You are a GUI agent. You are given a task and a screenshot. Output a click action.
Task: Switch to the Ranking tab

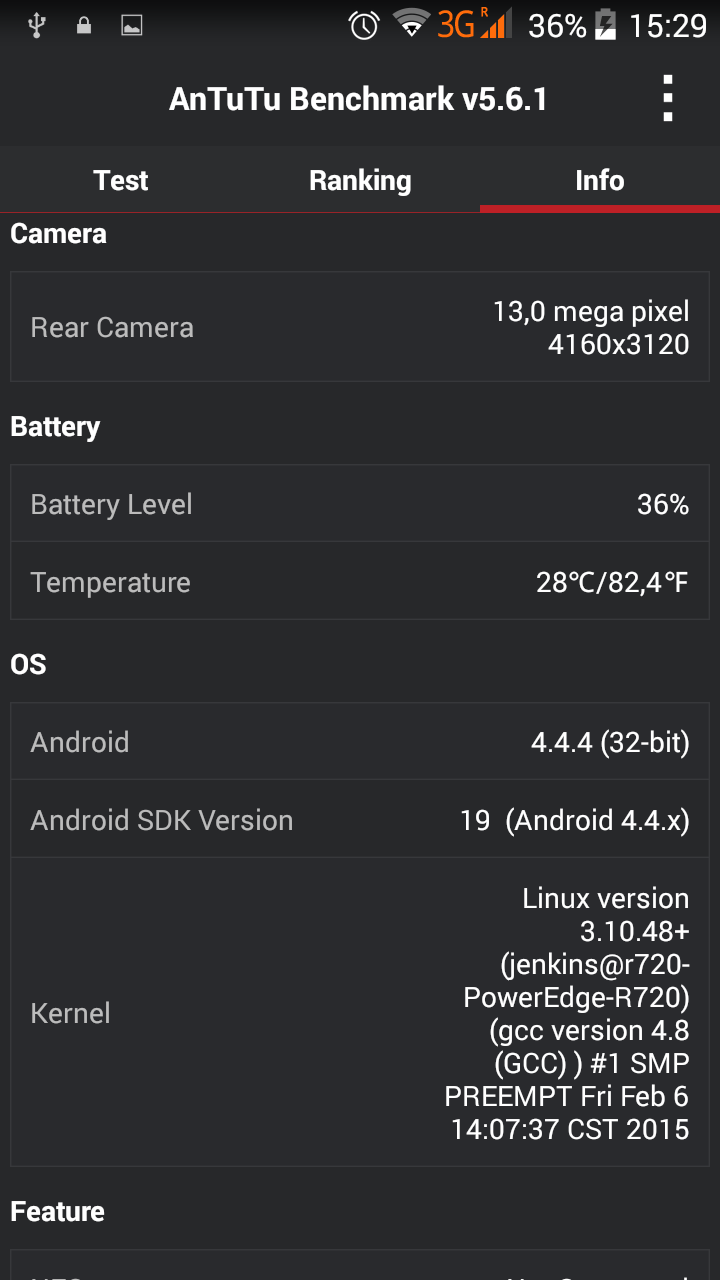(360, 180)
